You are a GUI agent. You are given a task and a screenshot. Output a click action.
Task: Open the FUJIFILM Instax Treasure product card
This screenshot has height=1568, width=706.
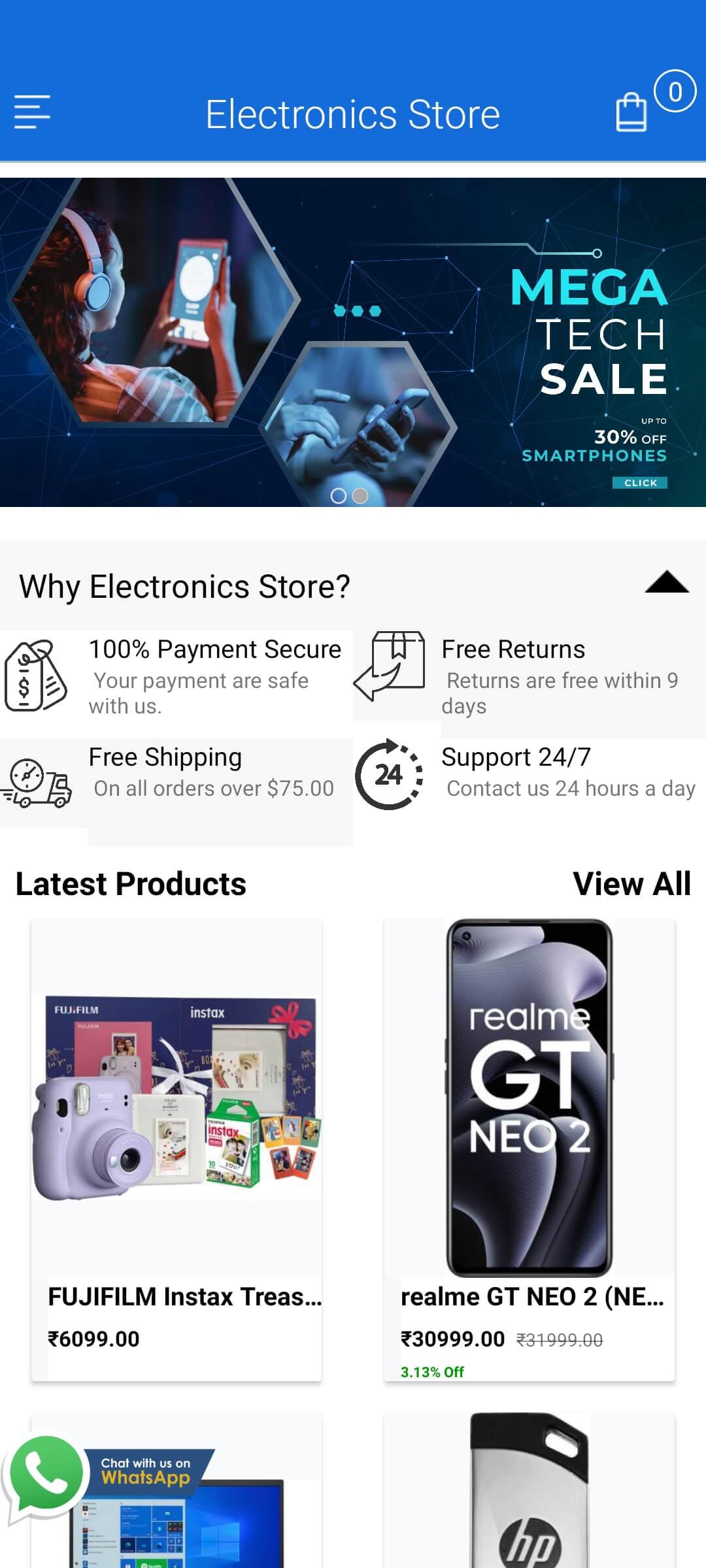click(176, 1150)
